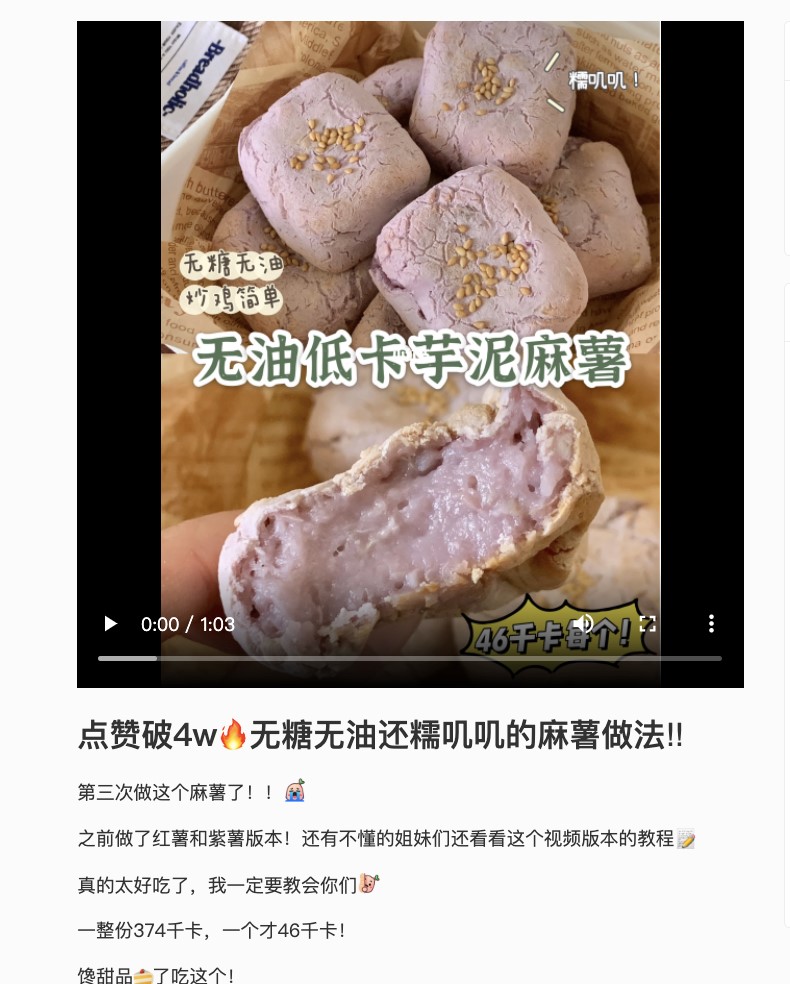Screen dimensions: 790x984
Task: Play the taro mochi video
Action: [x=110, y=624]
